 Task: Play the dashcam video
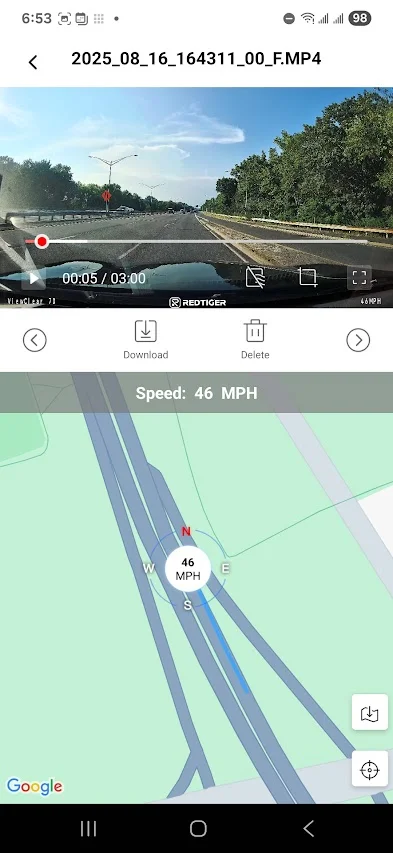coord(34,279)
